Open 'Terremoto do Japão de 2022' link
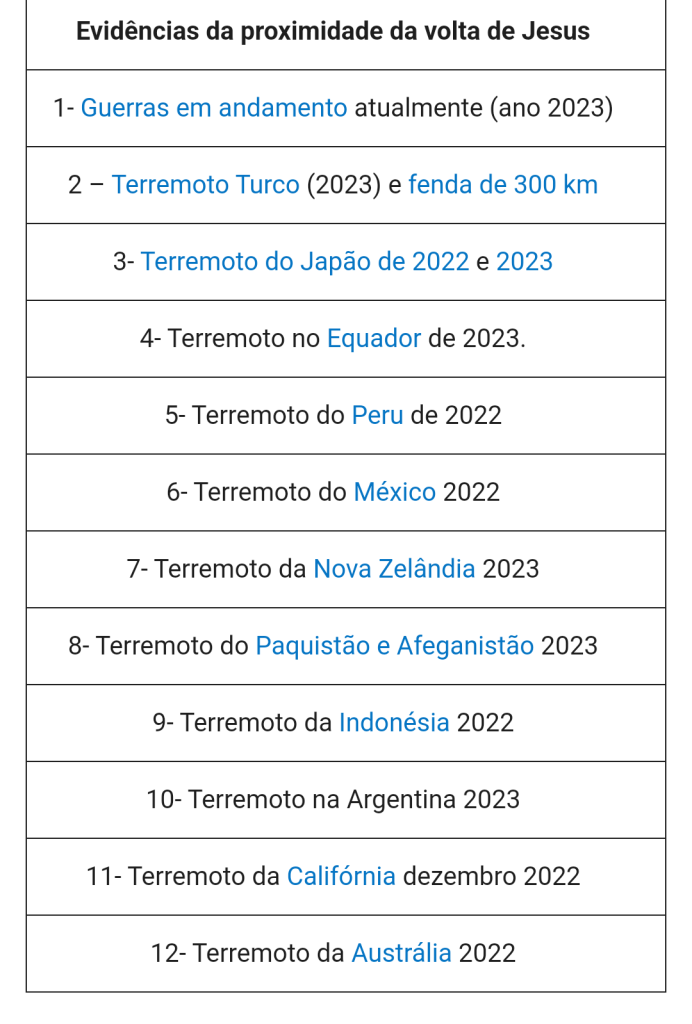 pyautogui.click(x=304, y=262)
